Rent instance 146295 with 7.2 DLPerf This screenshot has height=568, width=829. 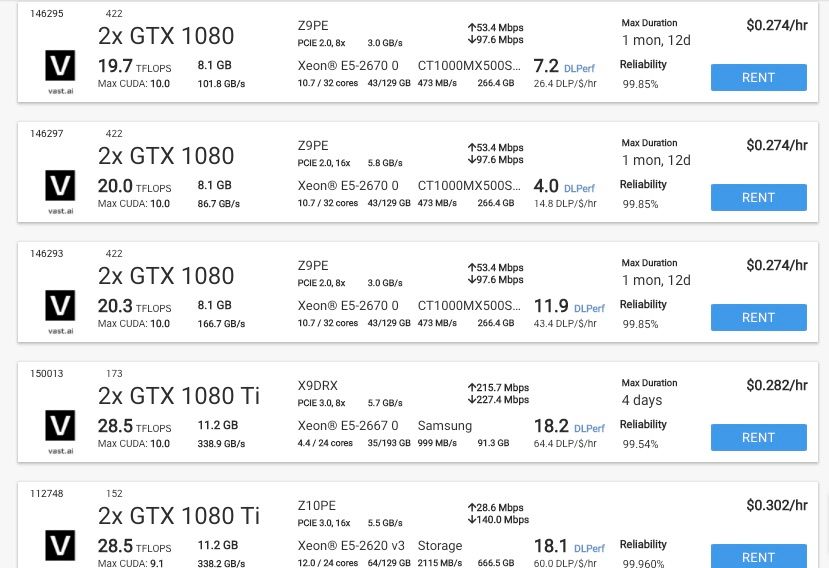tap(758, 77)
